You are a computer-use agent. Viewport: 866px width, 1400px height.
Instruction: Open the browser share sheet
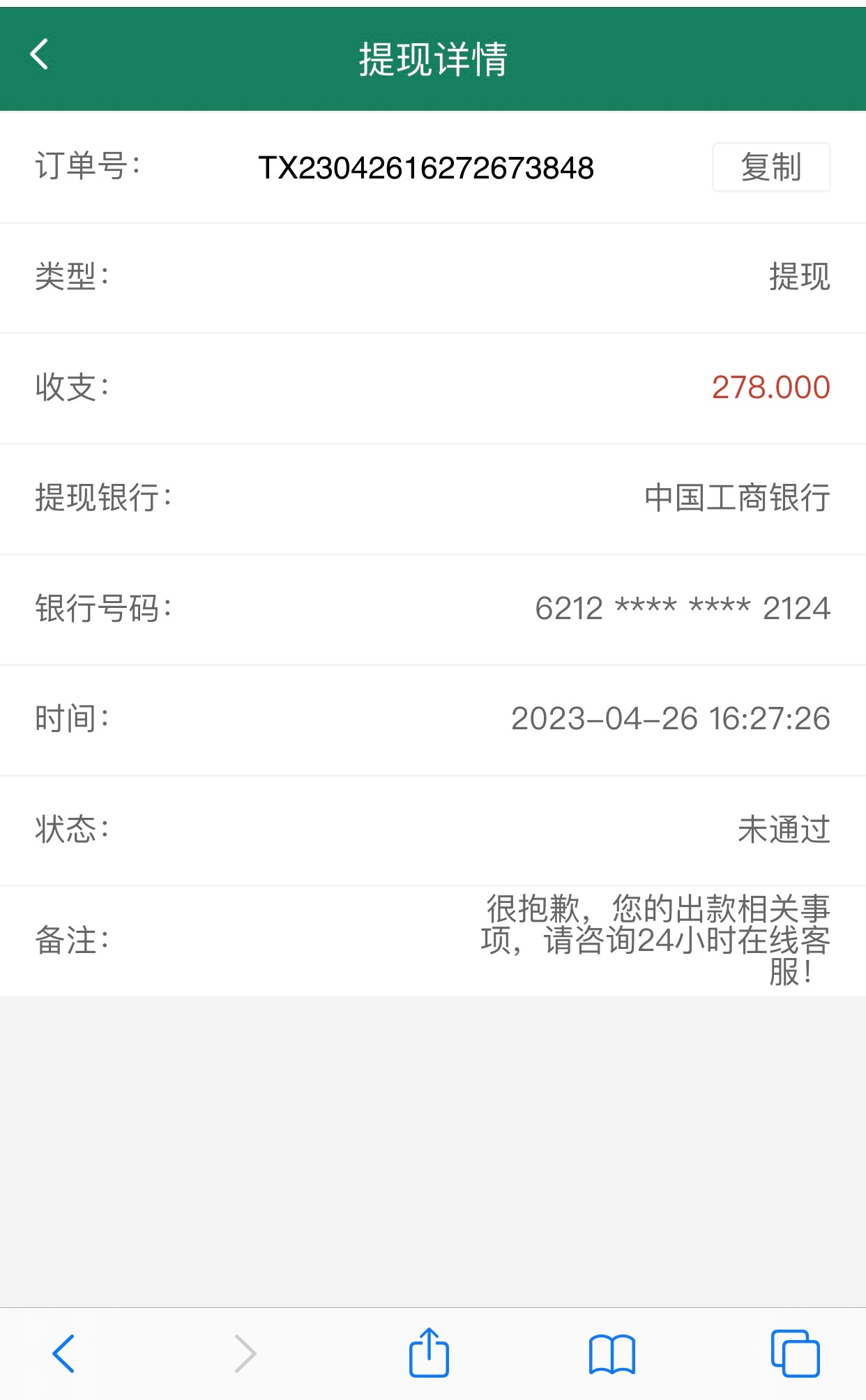[428, 1353]
